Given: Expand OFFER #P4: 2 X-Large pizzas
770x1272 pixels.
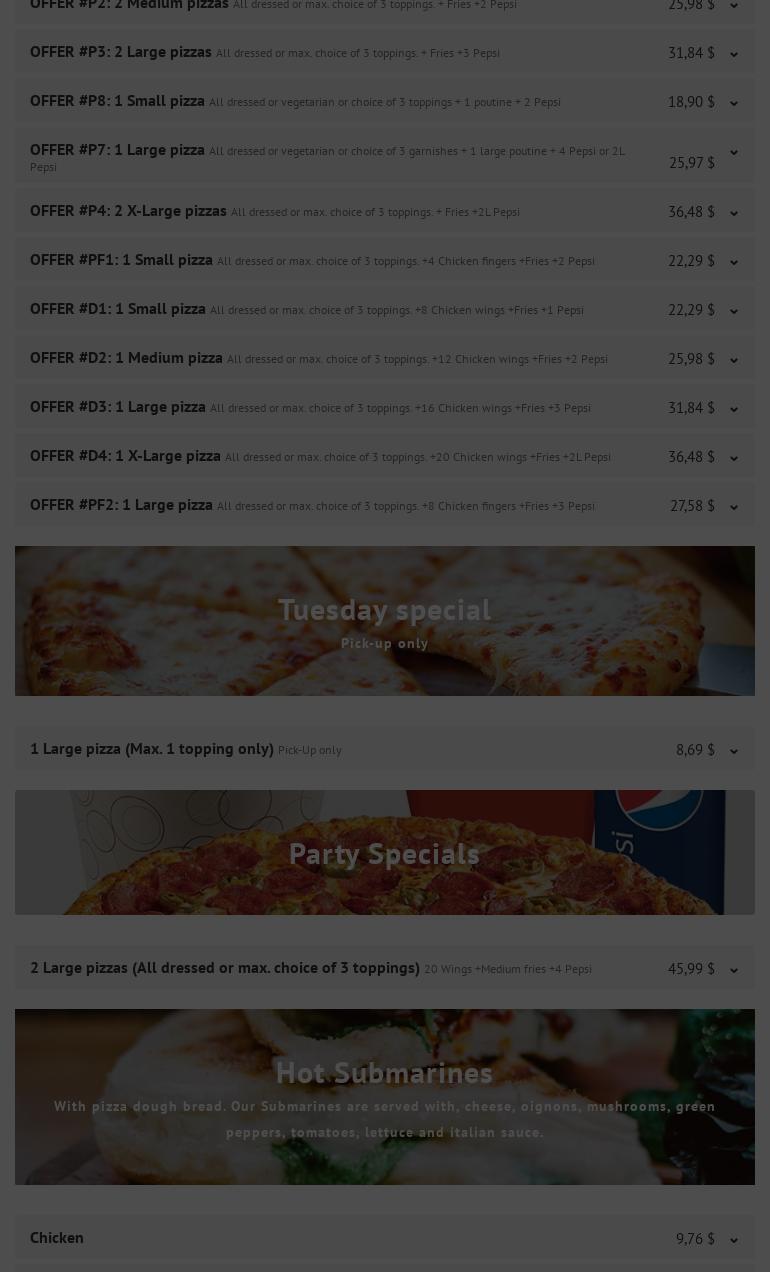Looking at the screenshot, I should click(733, 213).
